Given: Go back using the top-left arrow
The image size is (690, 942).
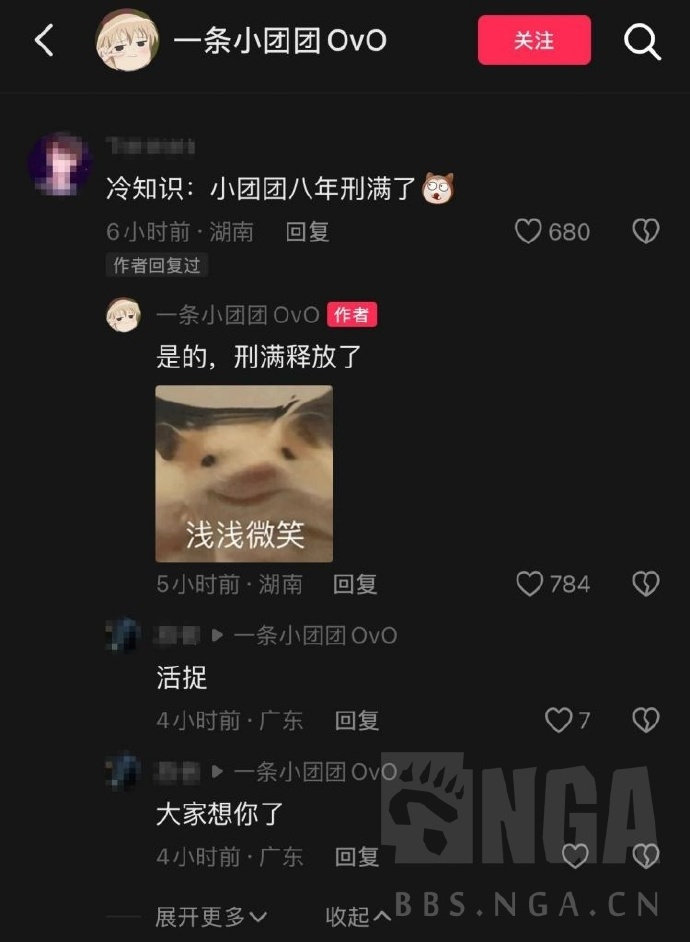Looking at the screenshot, I should [44, 41].
